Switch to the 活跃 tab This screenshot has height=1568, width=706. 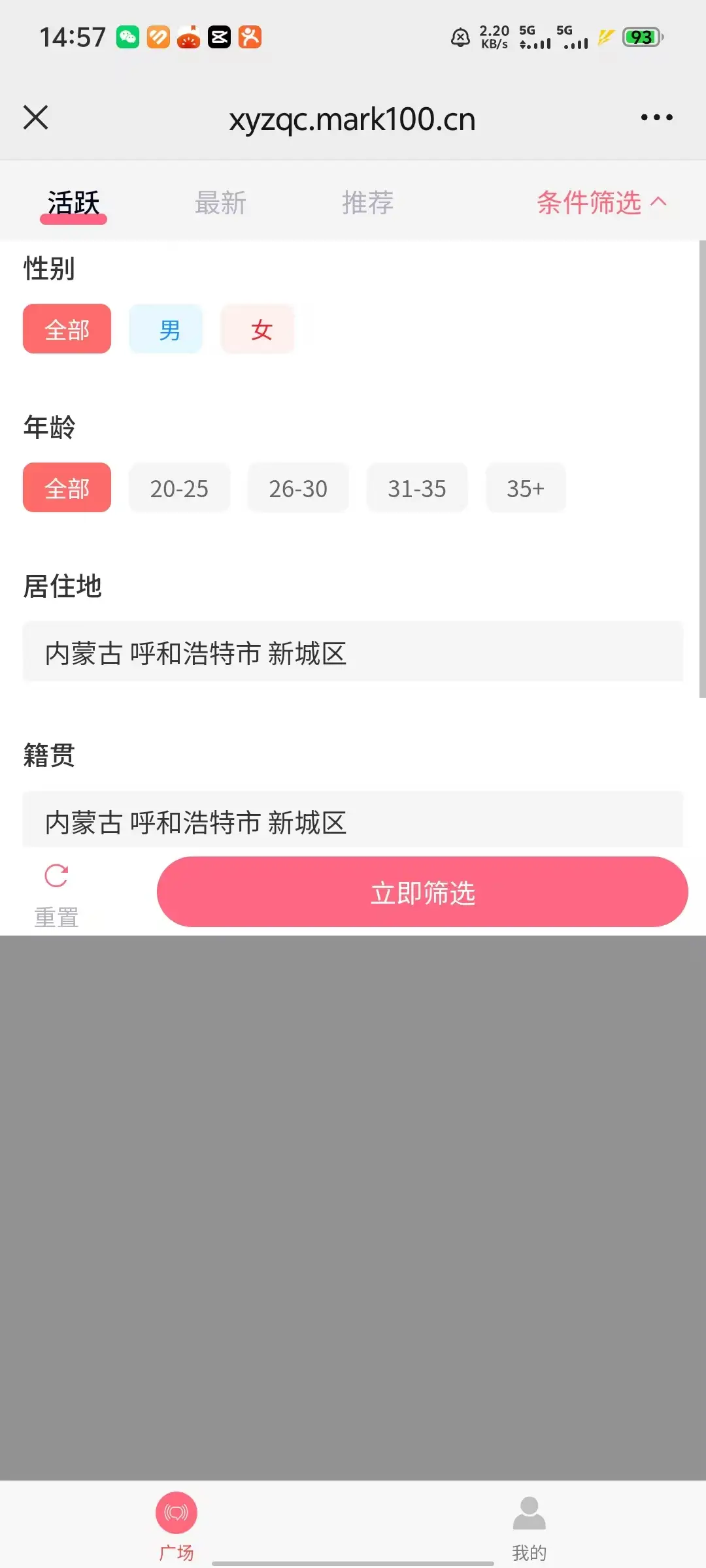pos(73,203)
